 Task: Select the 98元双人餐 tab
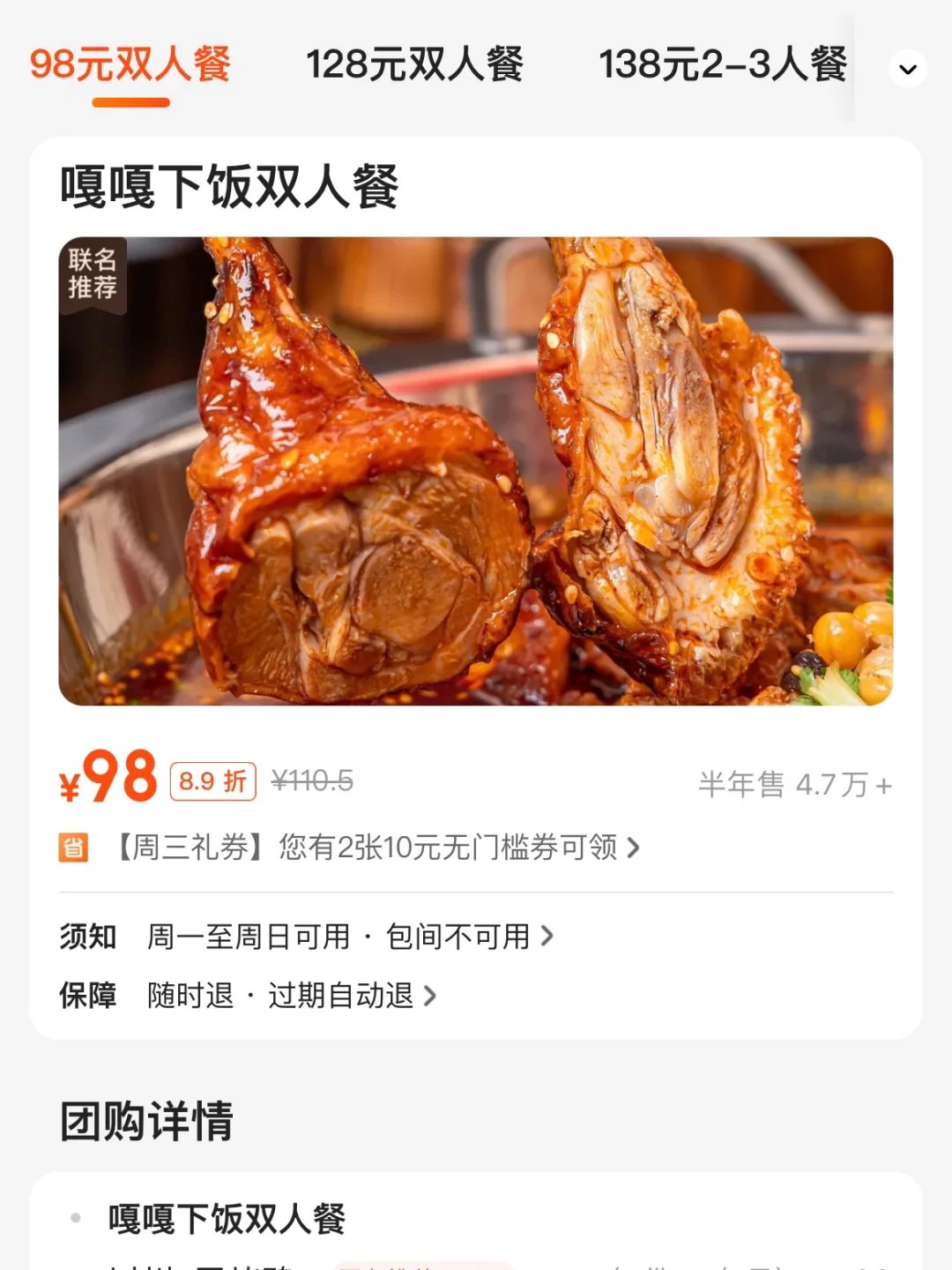click(x=130, y=63)
